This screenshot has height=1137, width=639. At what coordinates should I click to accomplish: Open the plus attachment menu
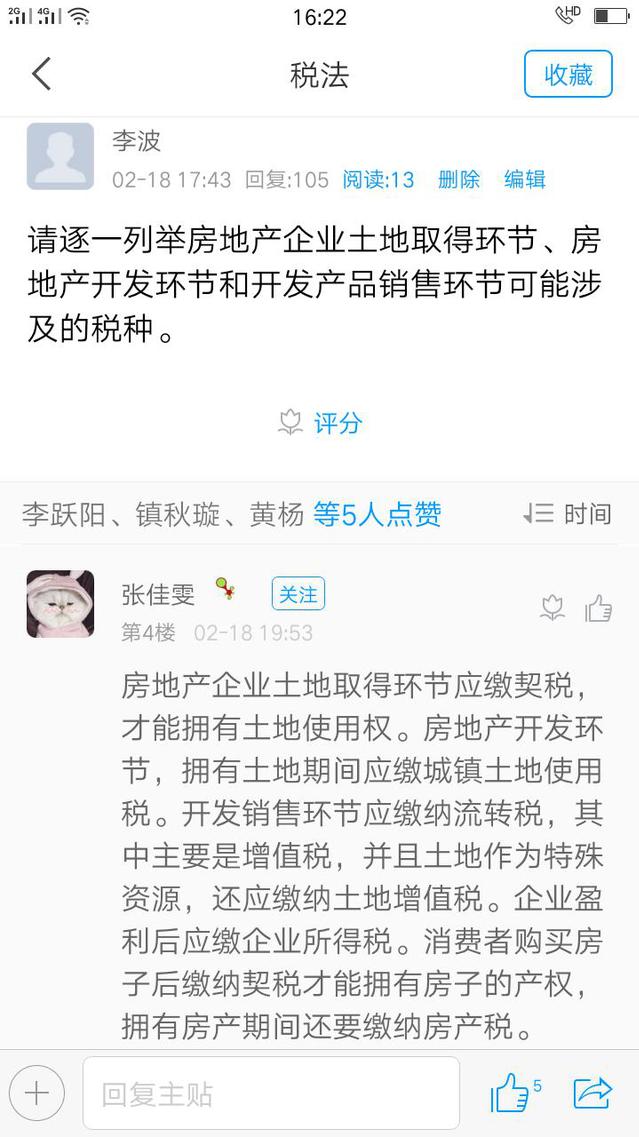37,1093
